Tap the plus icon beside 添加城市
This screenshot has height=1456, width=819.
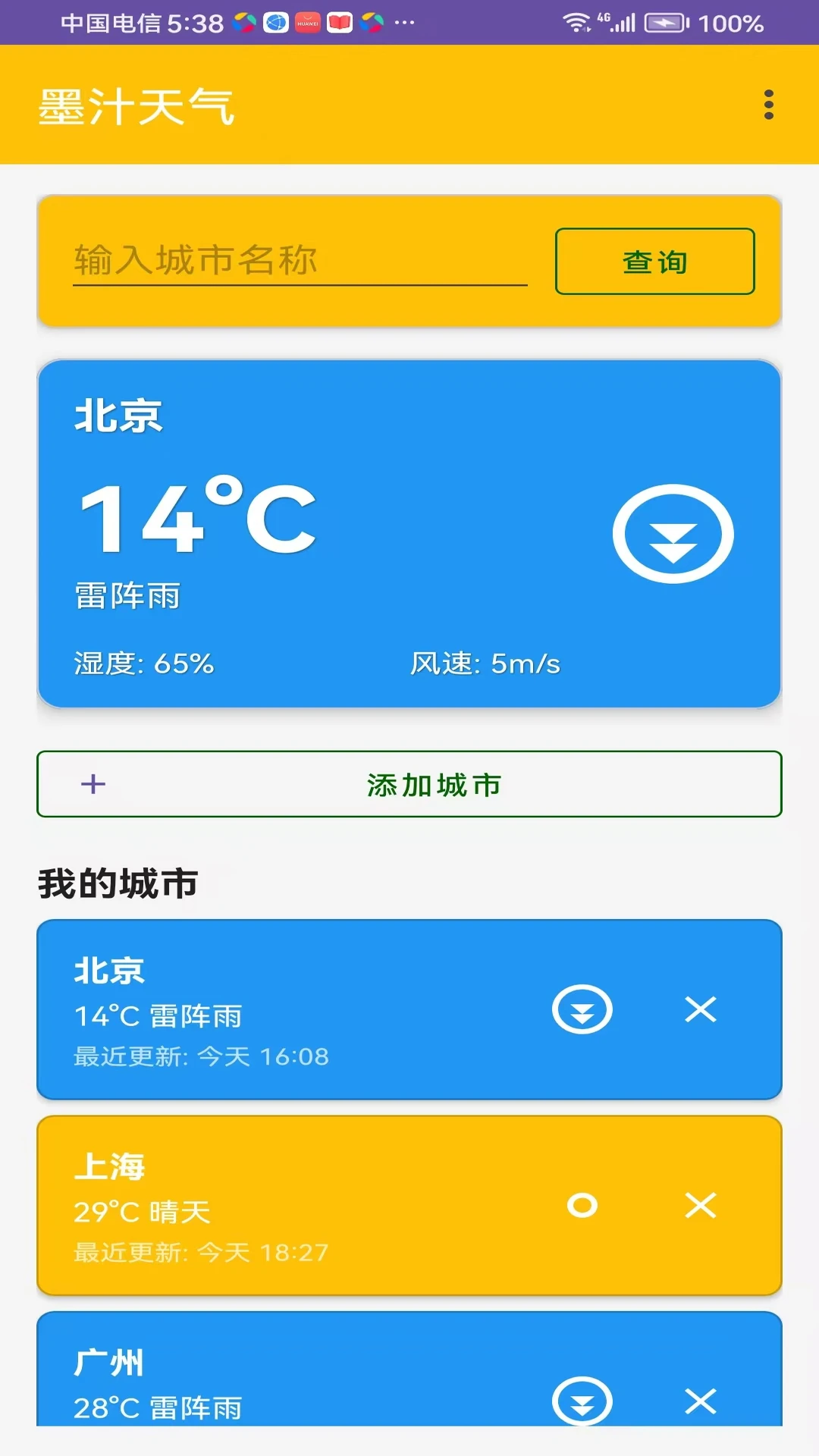(x=93, y=784)
